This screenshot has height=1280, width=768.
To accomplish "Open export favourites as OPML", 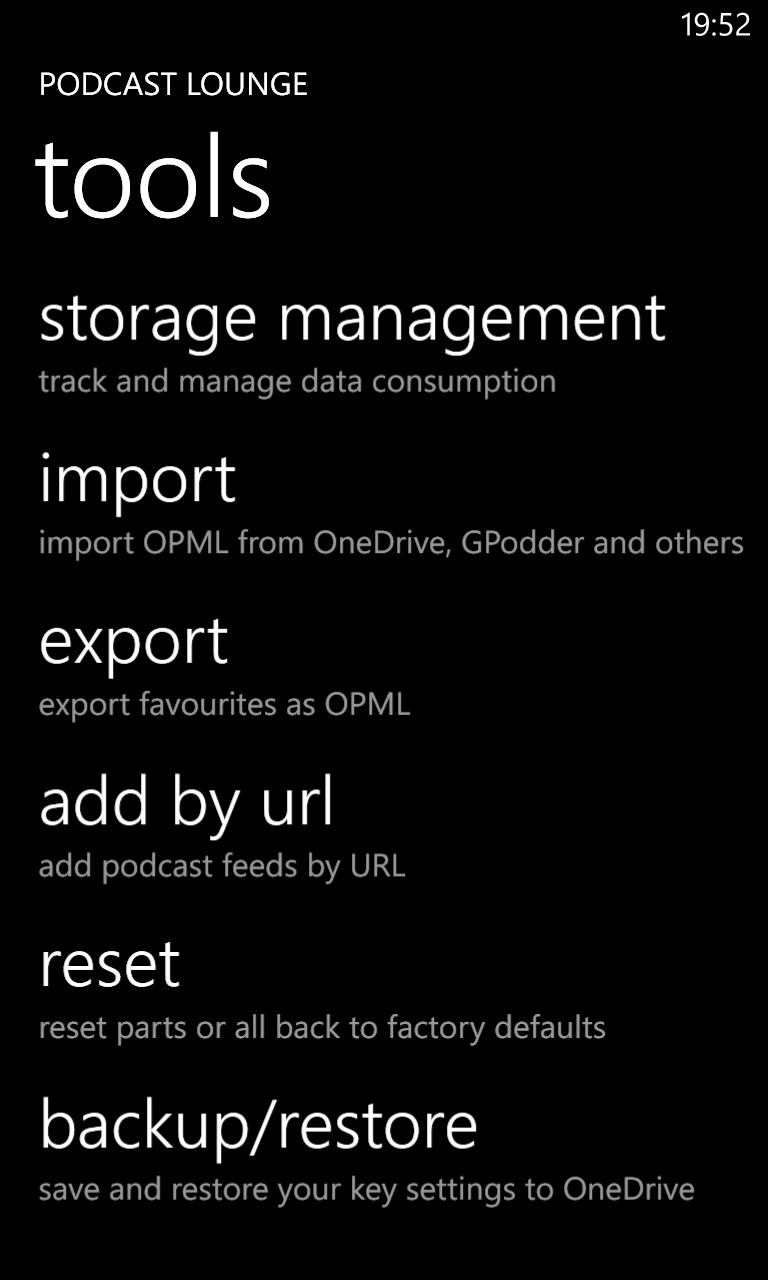I will (x=134, y=642).
